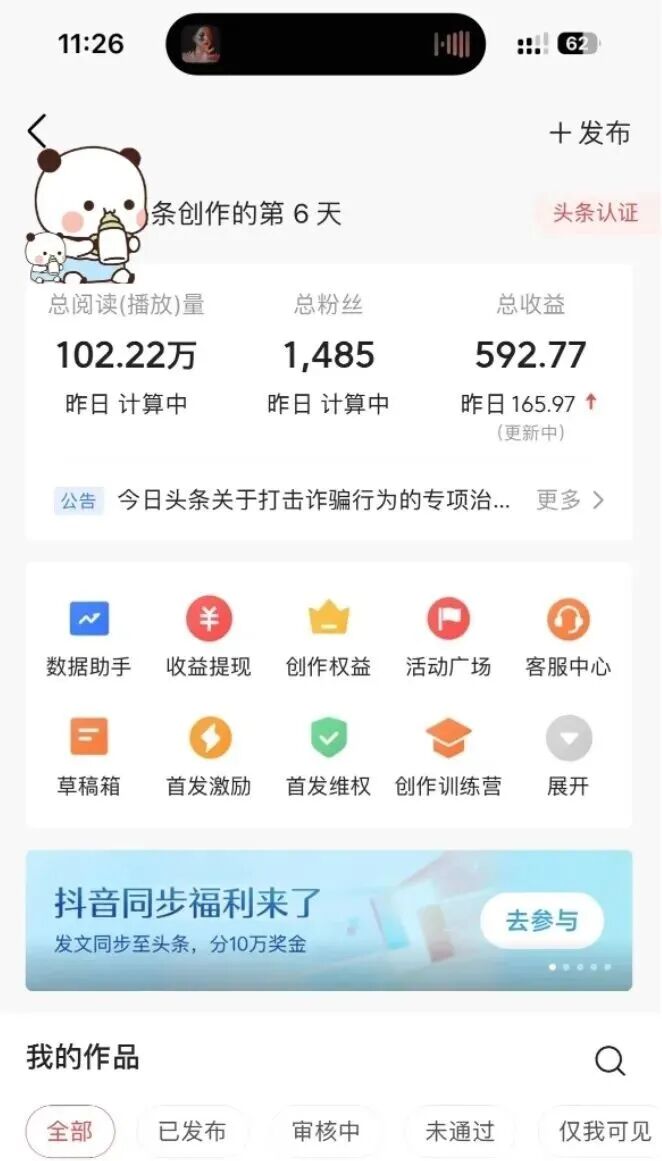Image resolution: width=662 pixels, height=1161 pixels.
Task: Search my works with the magnifier icon
Action: (609, 1060)
